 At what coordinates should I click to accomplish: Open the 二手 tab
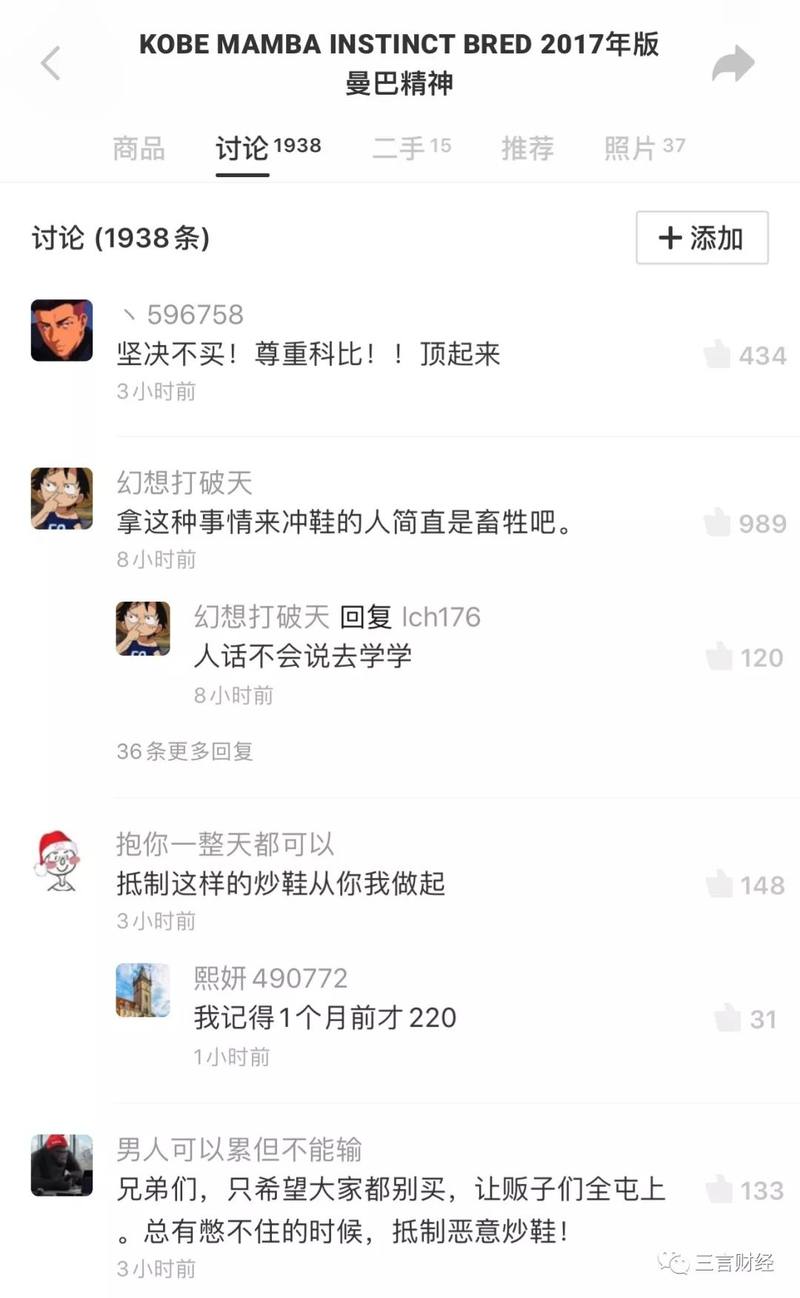tap(412, 149)
